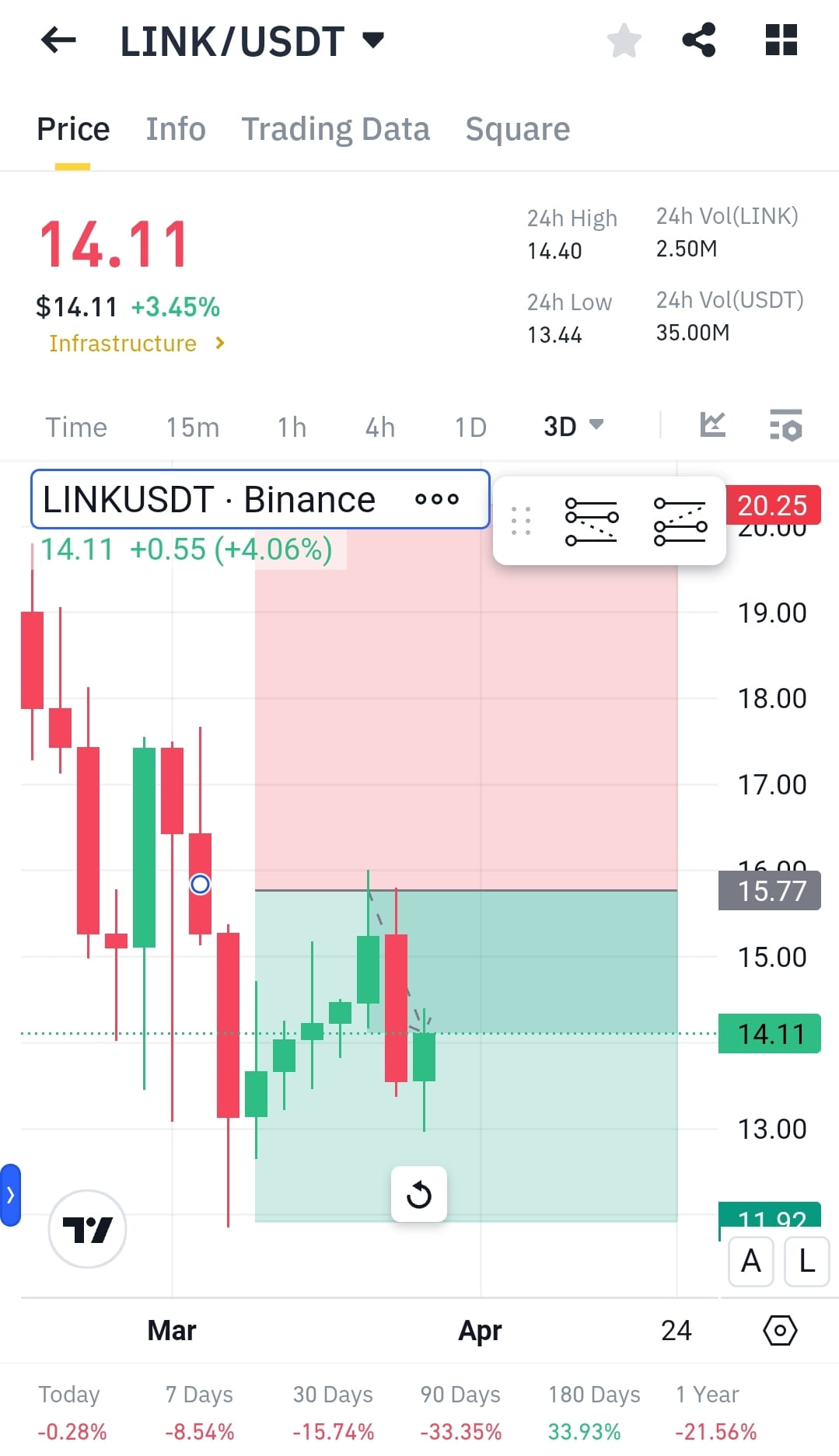Screen dimensions: 839x1456
Task: Open the three-dot menu on LINKUSDT Binance label
Action: click(438, 500)
